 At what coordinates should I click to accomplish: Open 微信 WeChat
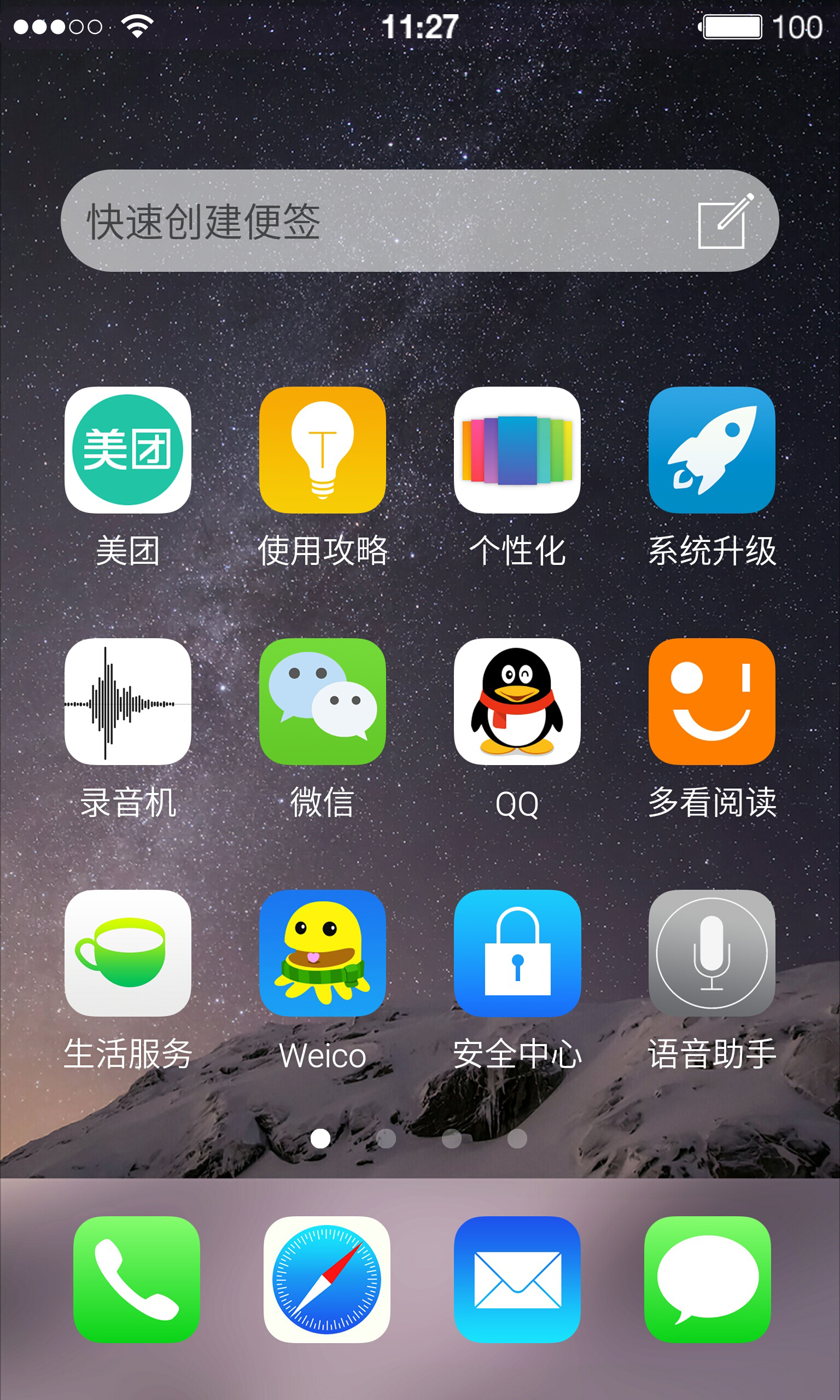coord(322,702)
